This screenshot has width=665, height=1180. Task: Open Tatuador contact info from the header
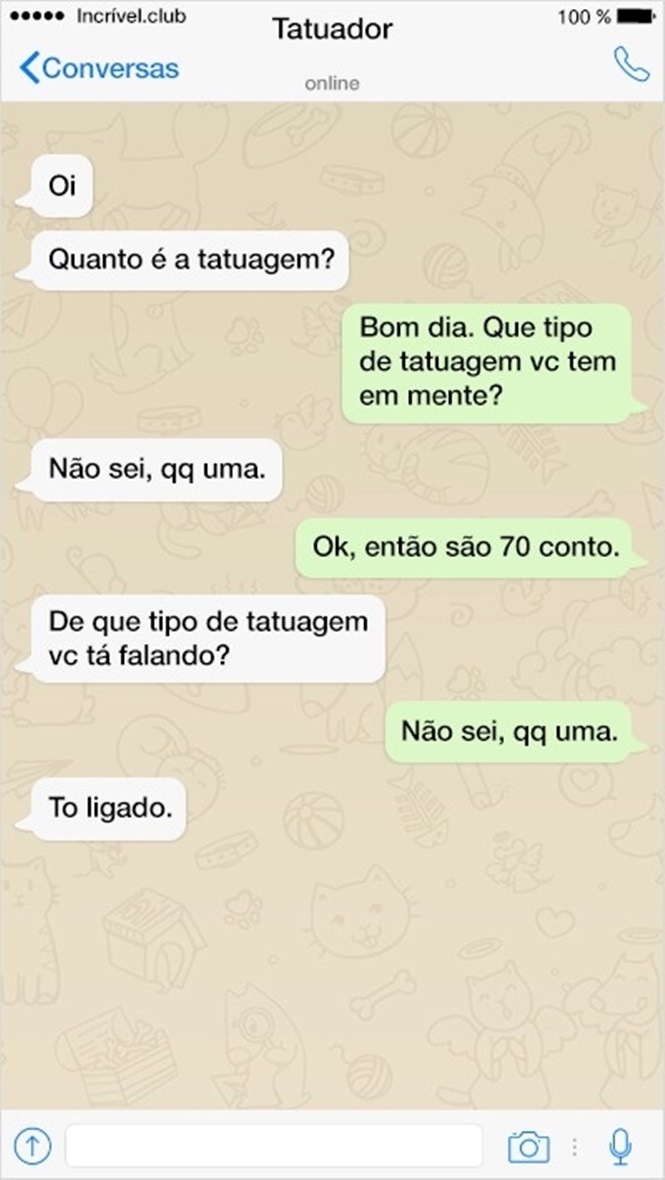click(x=332, y=30)
